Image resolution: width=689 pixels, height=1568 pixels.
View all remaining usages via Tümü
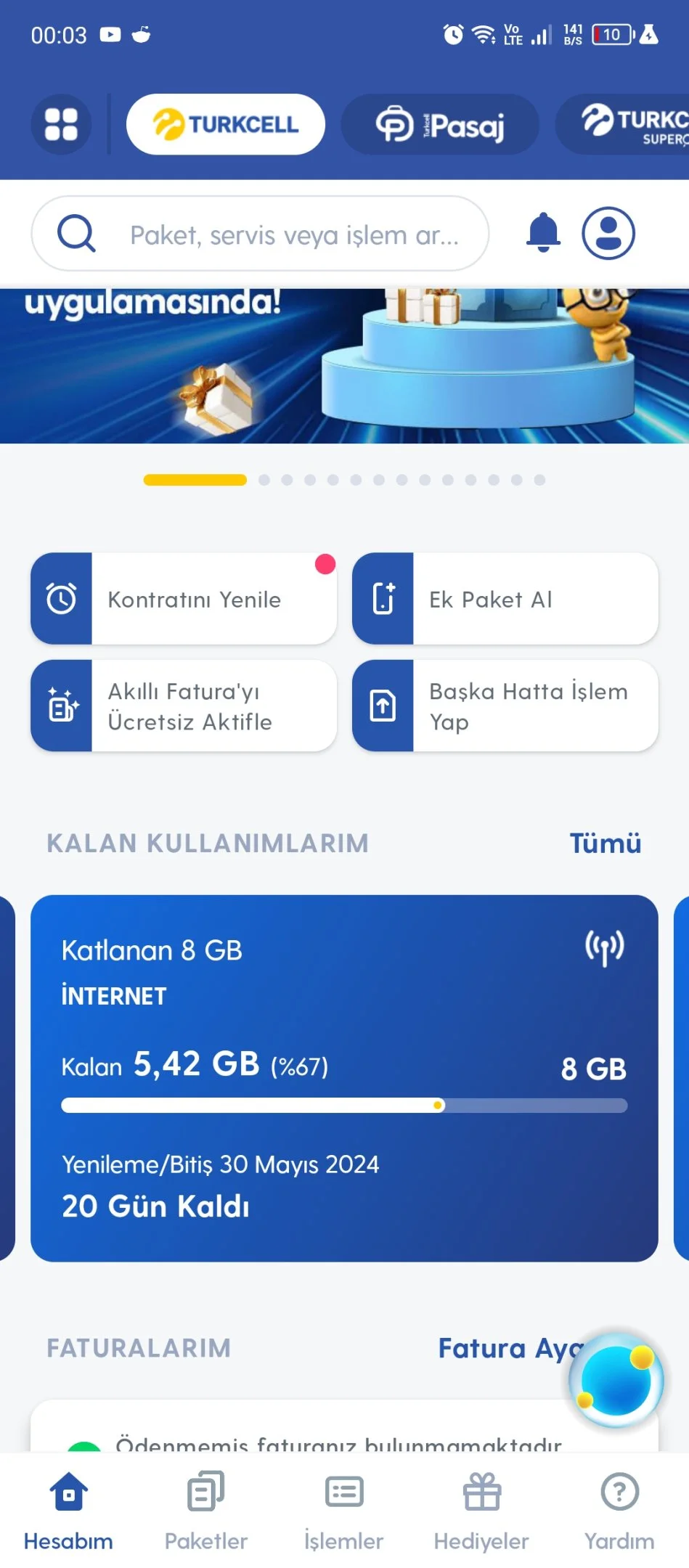tap(606, 844)
